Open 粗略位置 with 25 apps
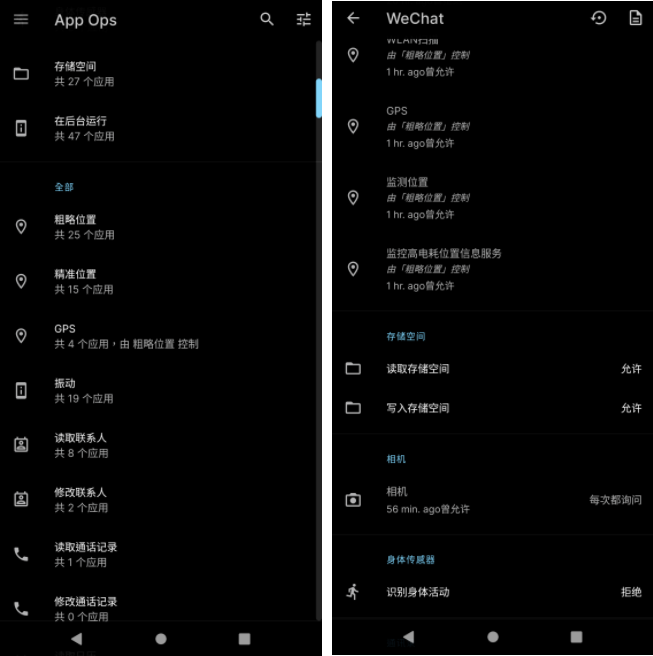The height and width of the screenshot is (656, 653). (160, 227)
